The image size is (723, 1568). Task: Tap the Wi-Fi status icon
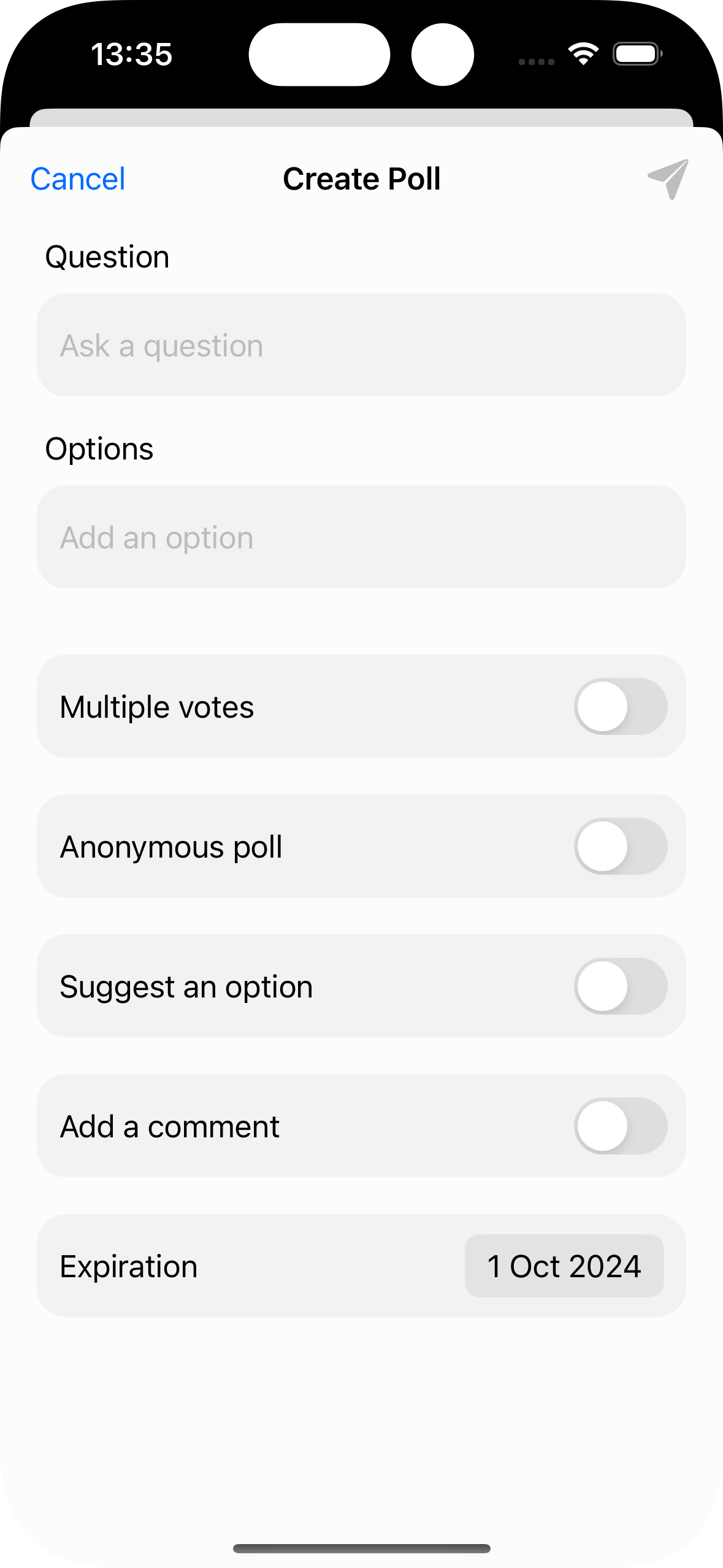(x=583, y=54)
